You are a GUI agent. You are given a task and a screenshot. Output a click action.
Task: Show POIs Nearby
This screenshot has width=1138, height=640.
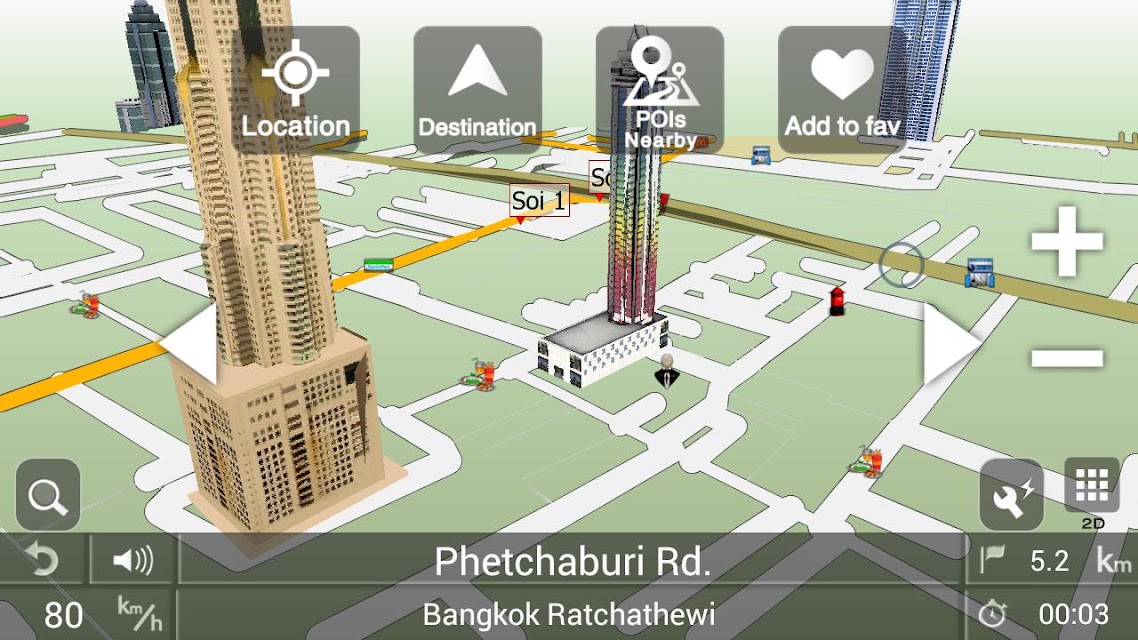[660, 88]
